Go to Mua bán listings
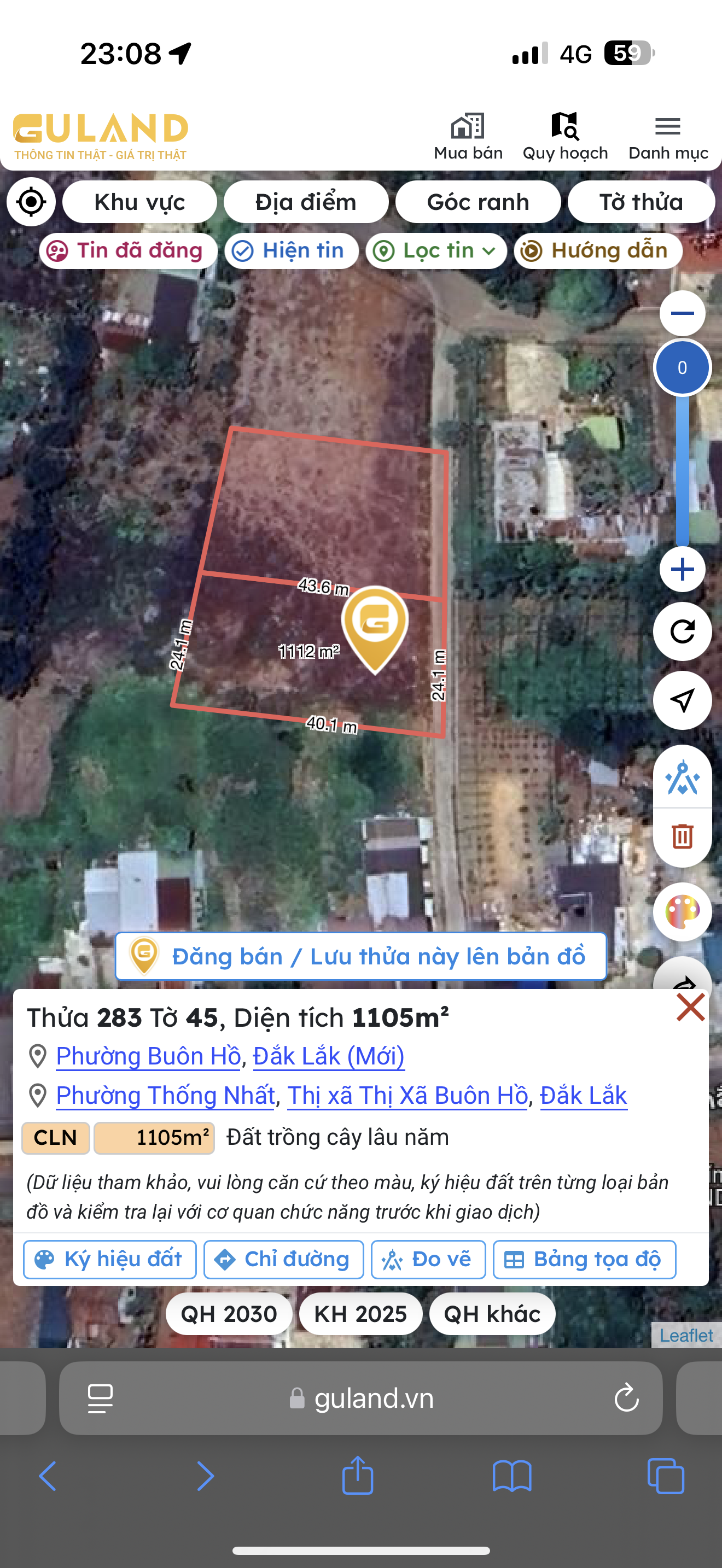This screenshot has width=722, height=1568. pyautogui.click(x=468, y=136)
